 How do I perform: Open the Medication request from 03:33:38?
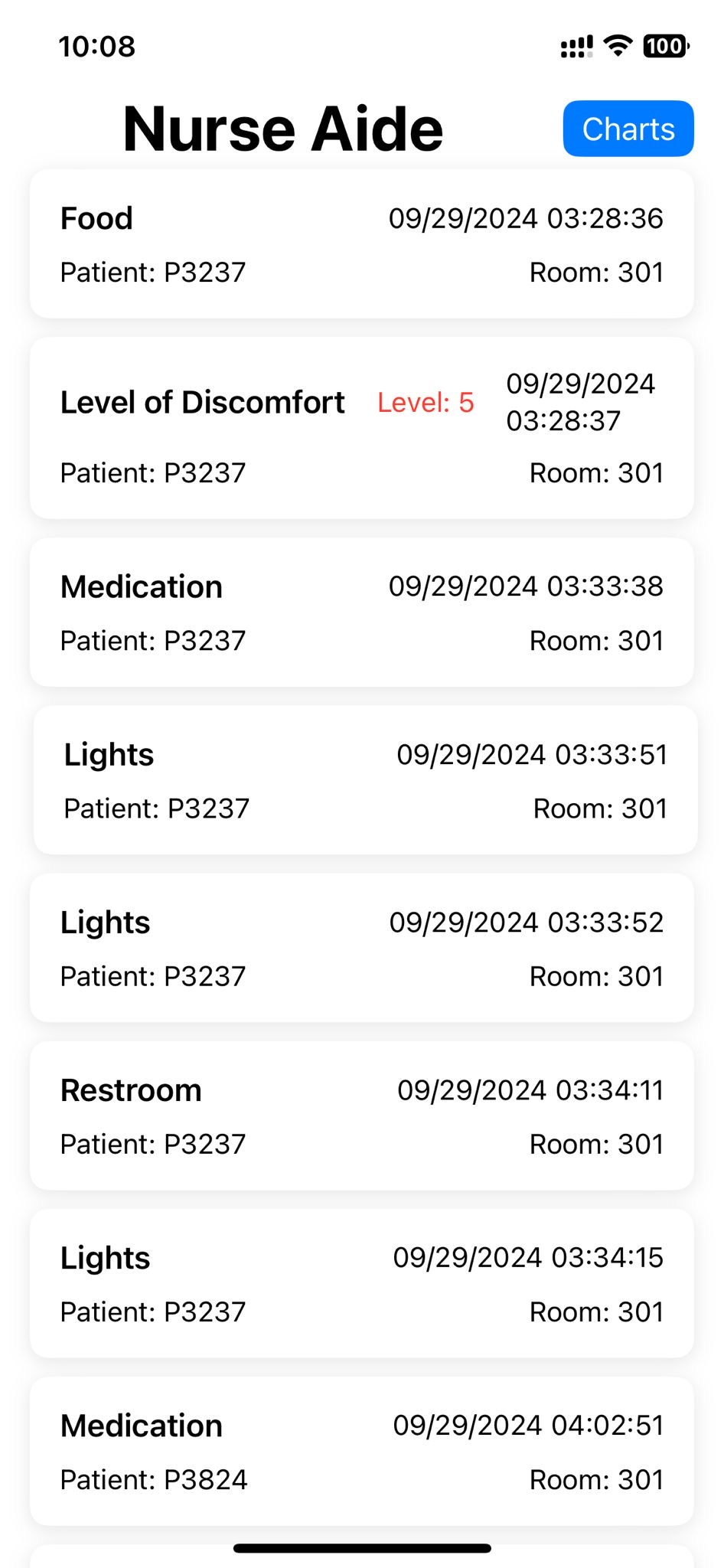(361, 612)
